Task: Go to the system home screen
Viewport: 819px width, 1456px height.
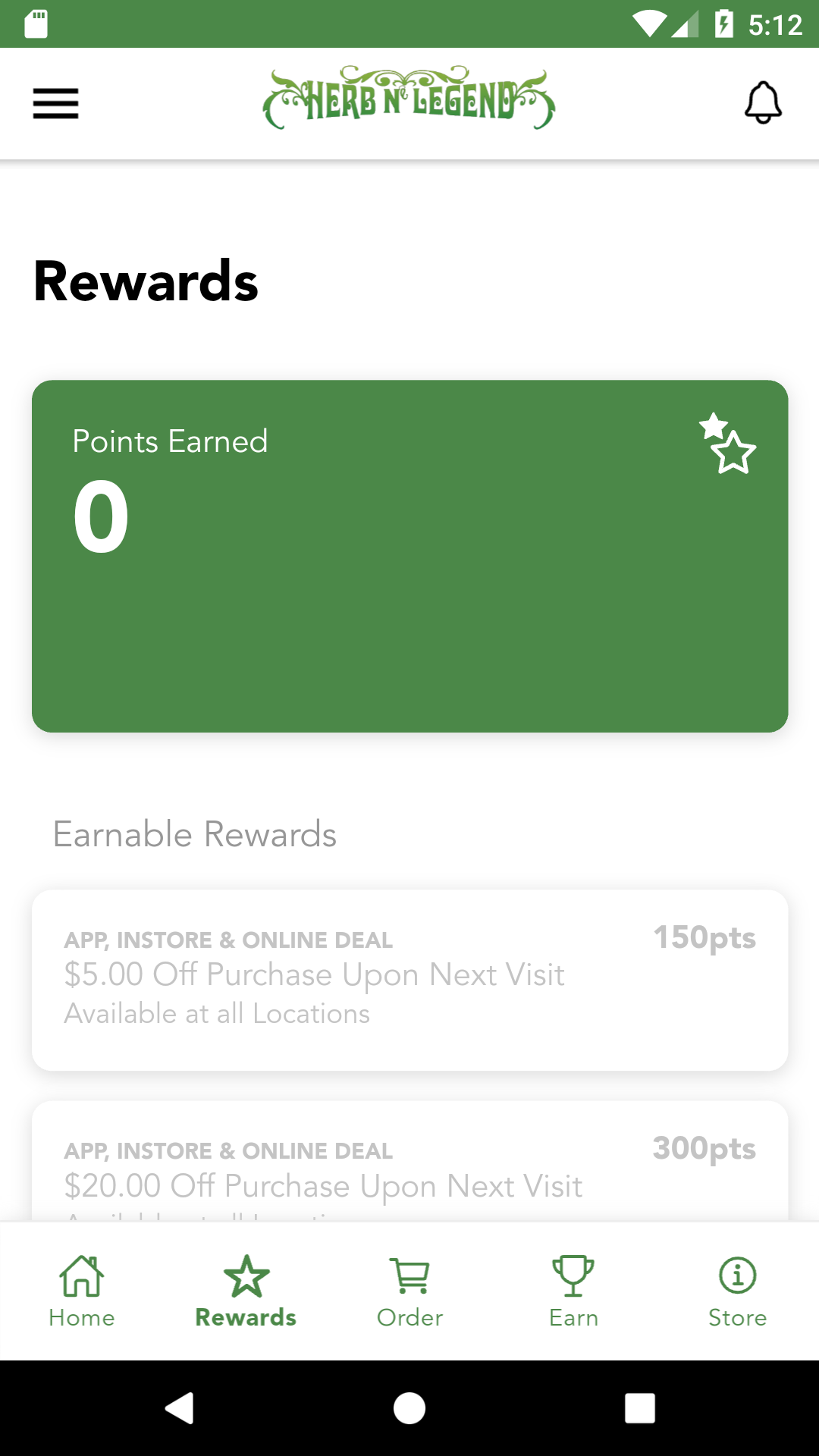Action: click(x=409, y=1408)
